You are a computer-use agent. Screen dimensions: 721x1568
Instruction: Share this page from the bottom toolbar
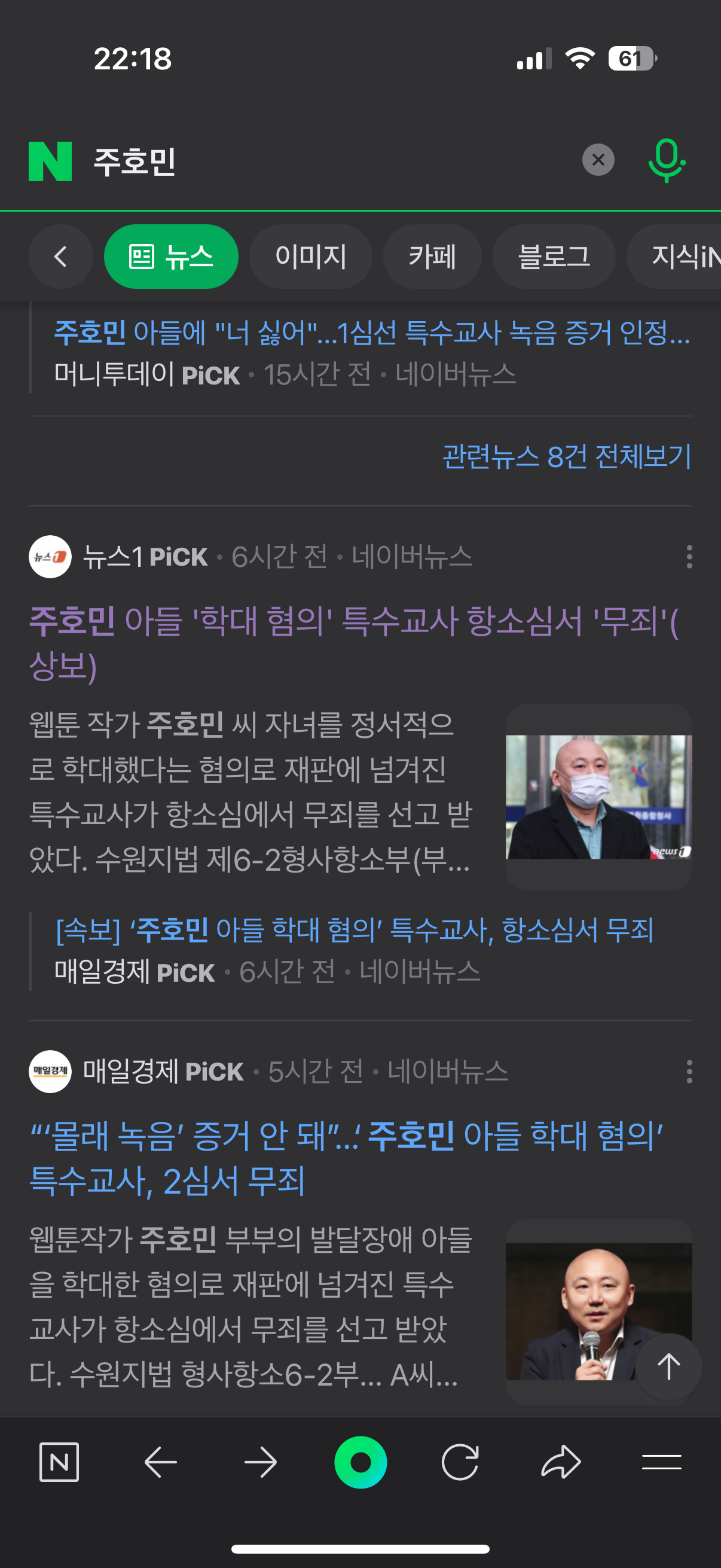click(x=560, y=1462)
